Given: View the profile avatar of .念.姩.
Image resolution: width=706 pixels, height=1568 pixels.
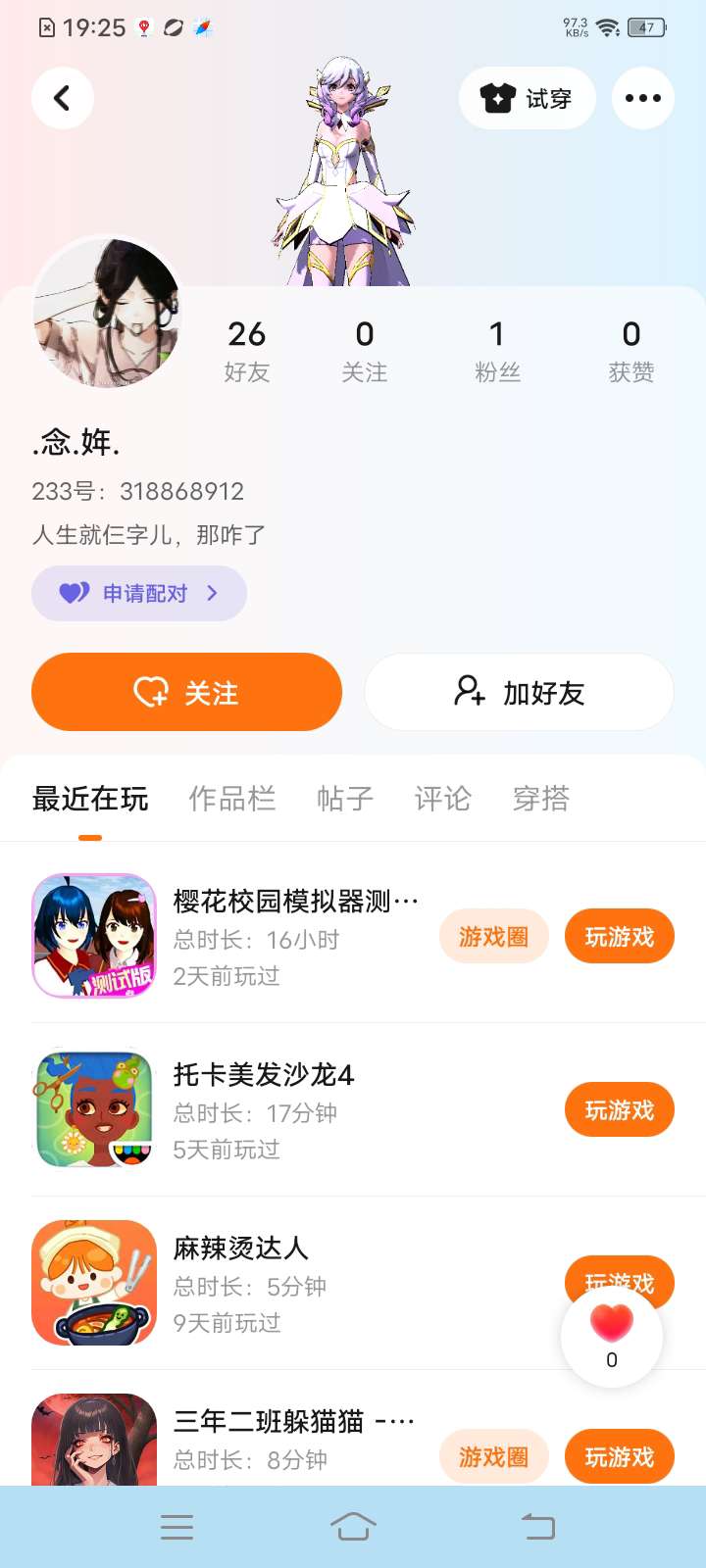Looking at the screenshot, I should click(x=107, y=313).
